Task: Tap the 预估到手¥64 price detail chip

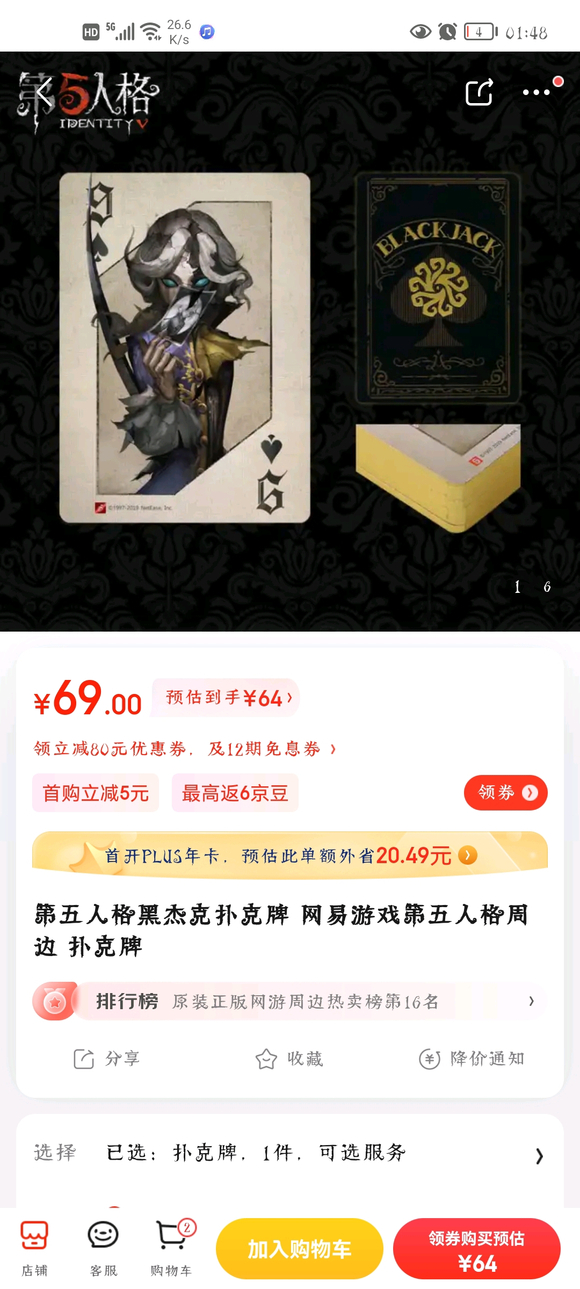Action: (226, 698)
